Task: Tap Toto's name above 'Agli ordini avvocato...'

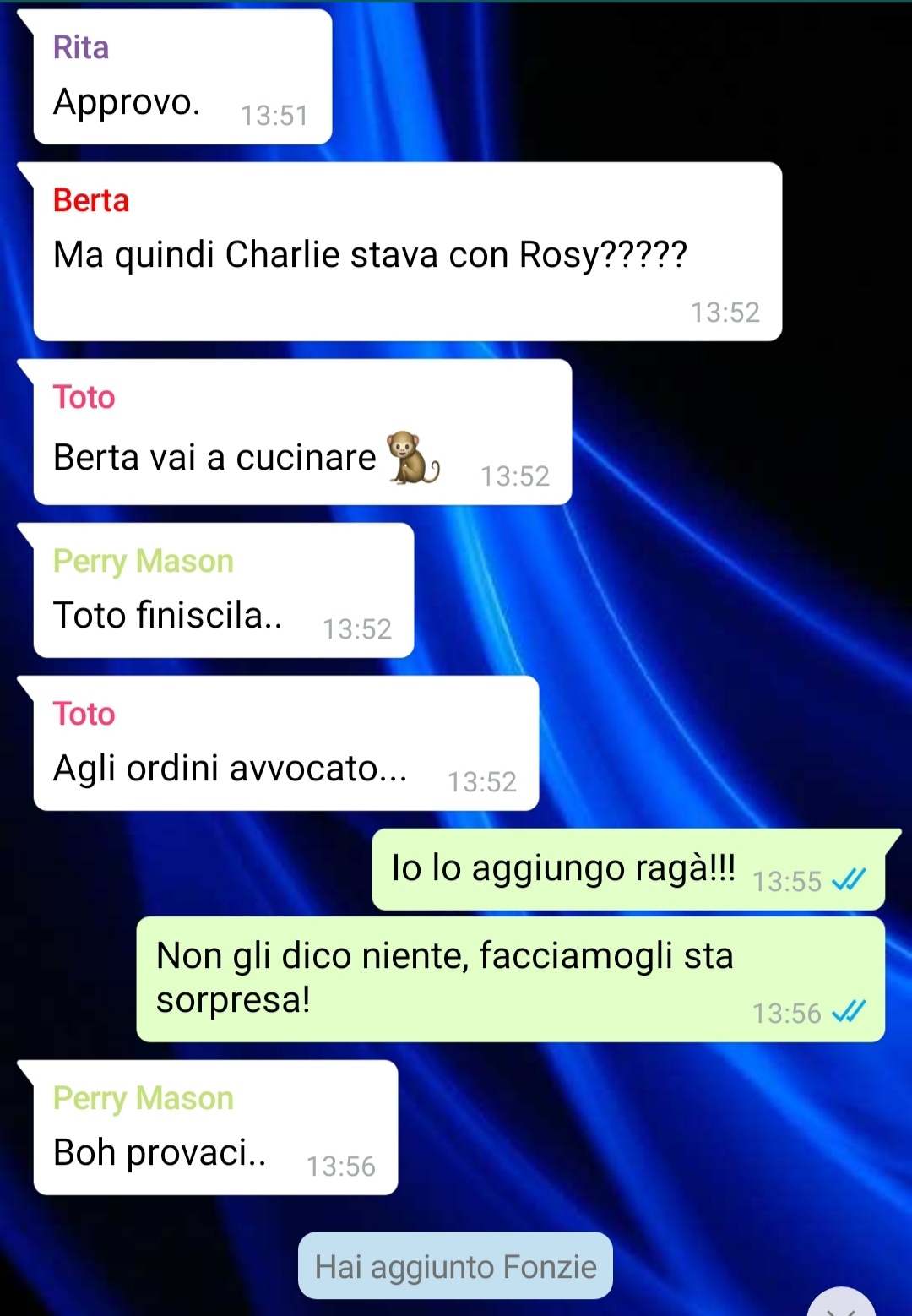Action: 84,715
